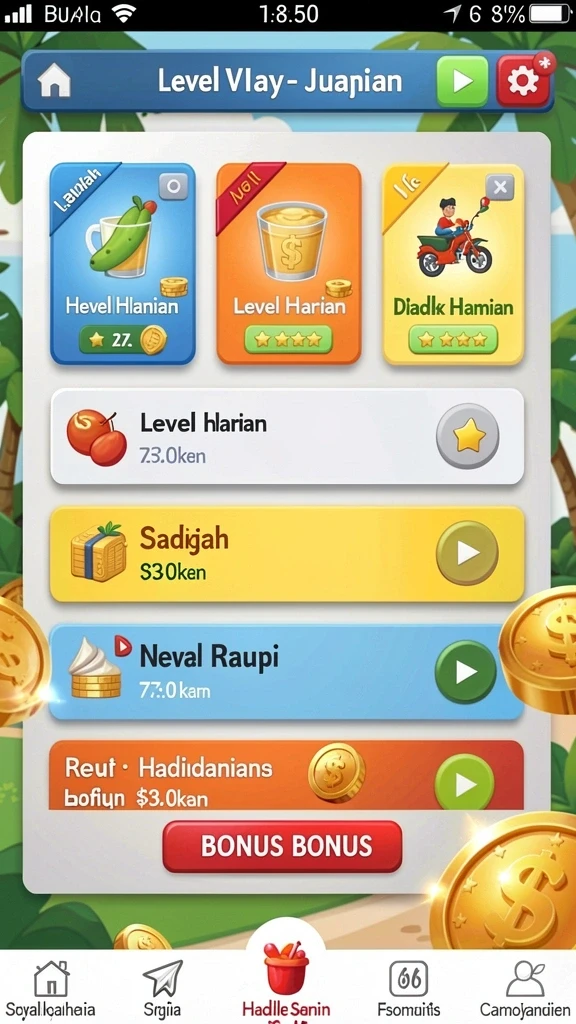Tap the red BONUS BONUS button
The width and height of the screenshot is (576, 1024).
pyautogui.click(x=282, y=846)
